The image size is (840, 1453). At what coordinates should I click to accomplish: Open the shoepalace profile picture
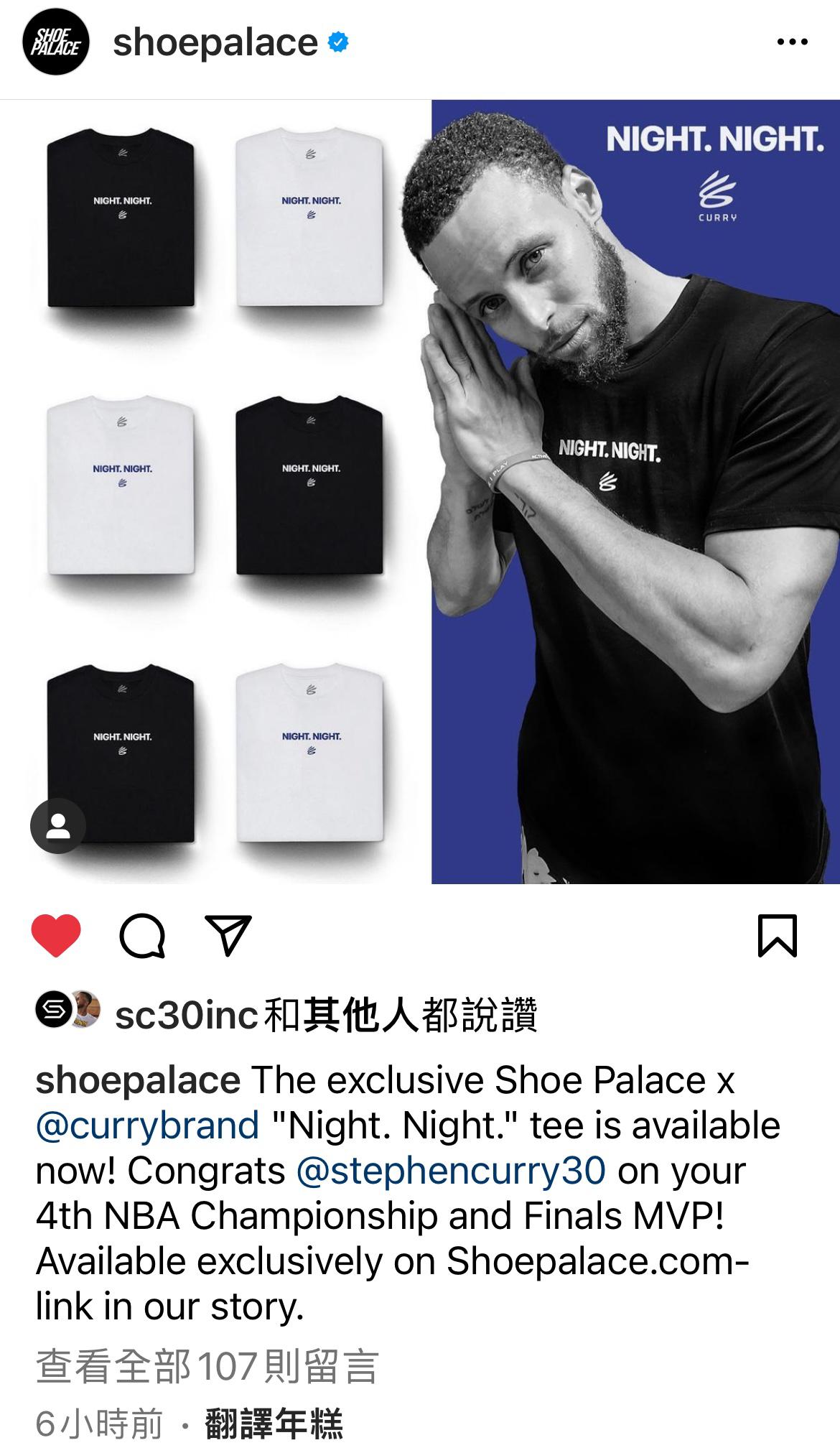click(x=56, y=43)
